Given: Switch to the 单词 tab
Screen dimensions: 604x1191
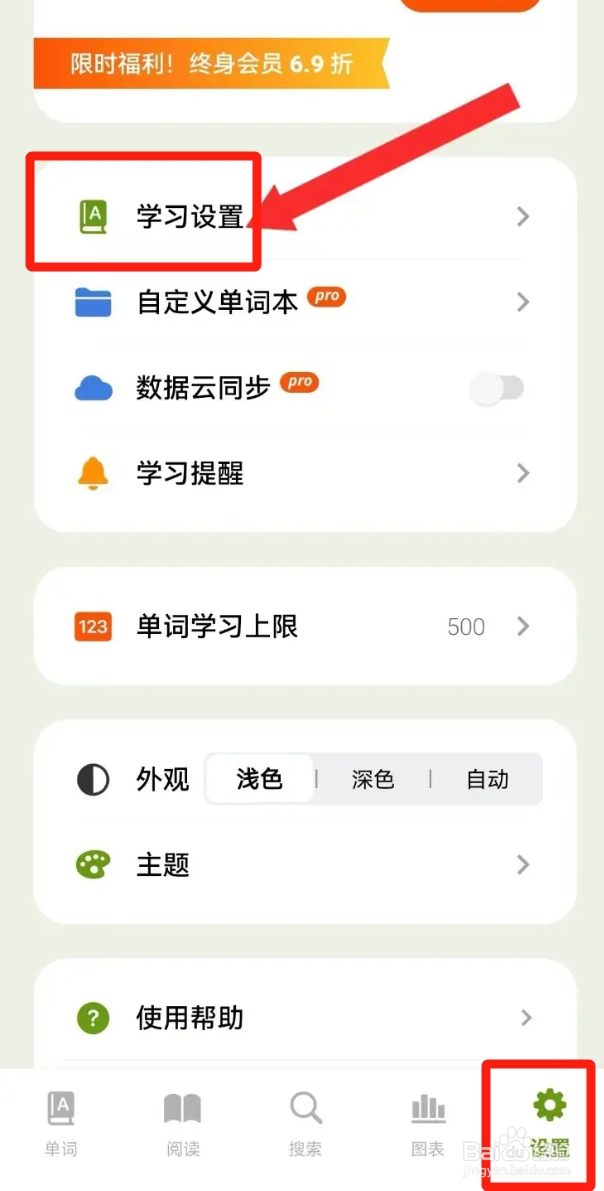Looking at the screenshot, I should (x=61, y=1125).
